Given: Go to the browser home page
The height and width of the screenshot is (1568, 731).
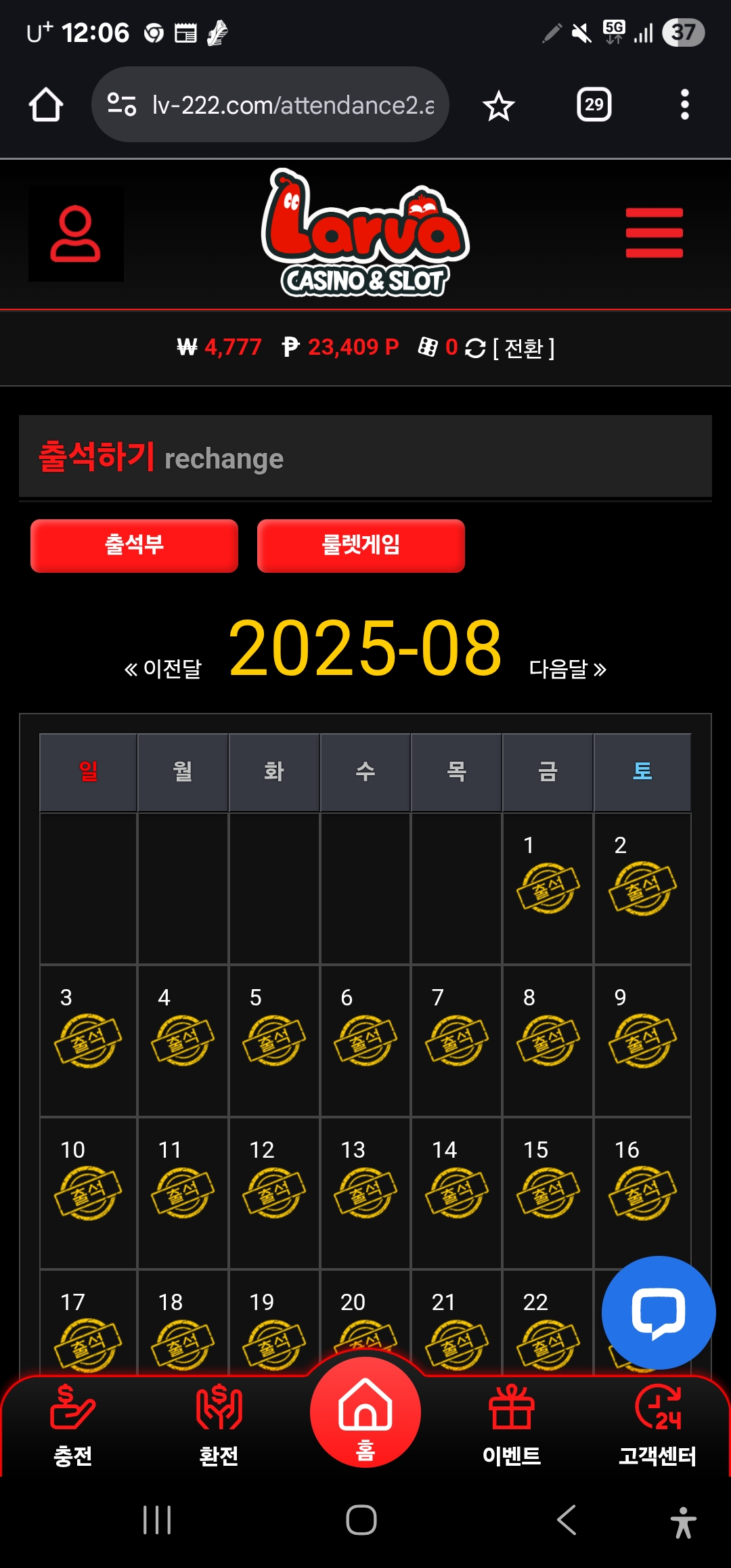Looking at the screenshot, I should 46,105.
